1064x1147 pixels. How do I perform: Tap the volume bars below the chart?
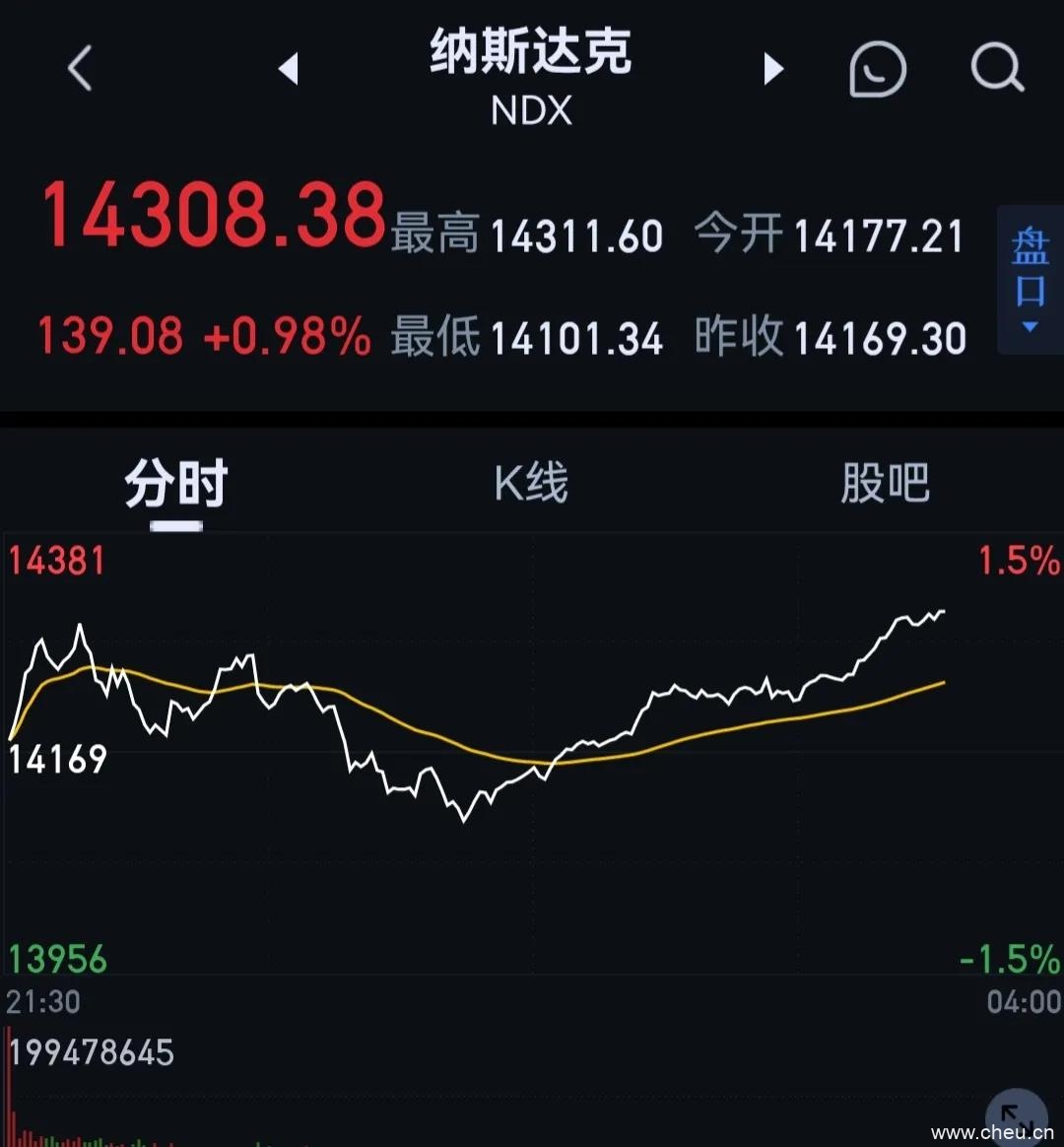point(59,1133)
